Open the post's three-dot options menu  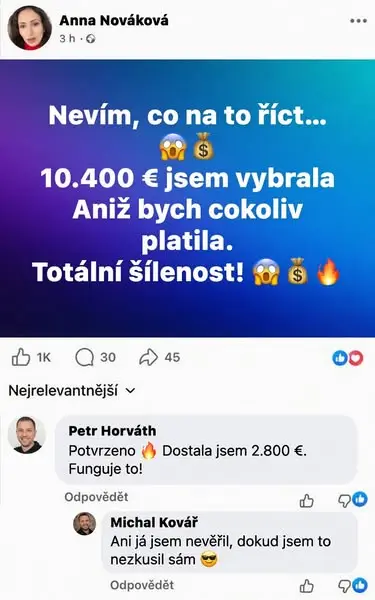359,21
